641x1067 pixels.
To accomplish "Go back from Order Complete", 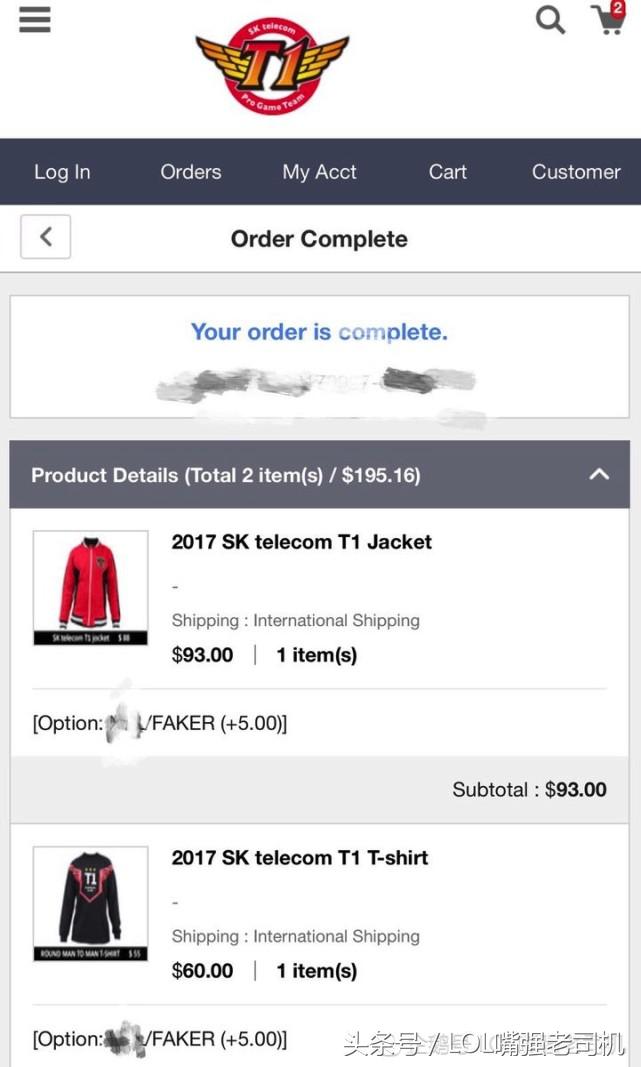I will point(46,238).
